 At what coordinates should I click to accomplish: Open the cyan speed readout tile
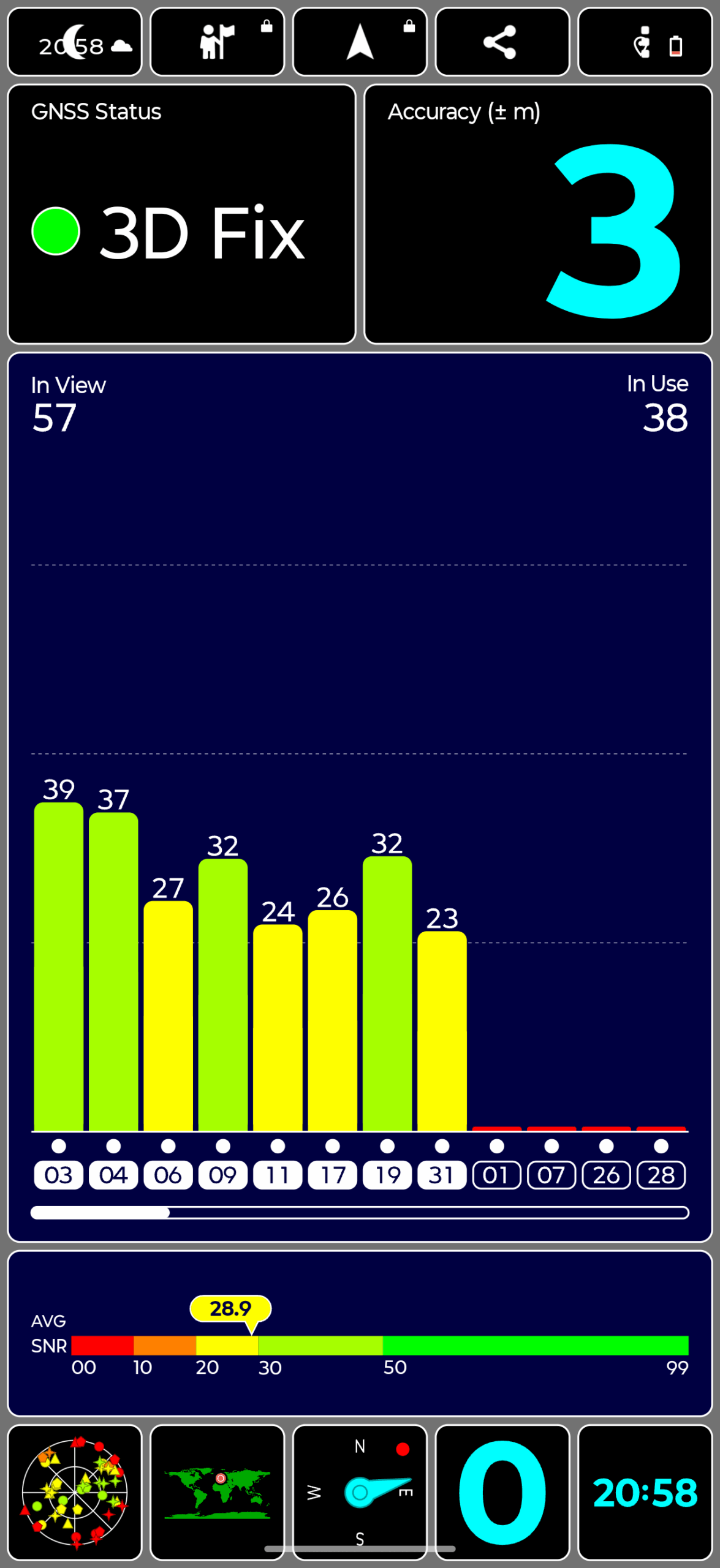pos(502,1492)
